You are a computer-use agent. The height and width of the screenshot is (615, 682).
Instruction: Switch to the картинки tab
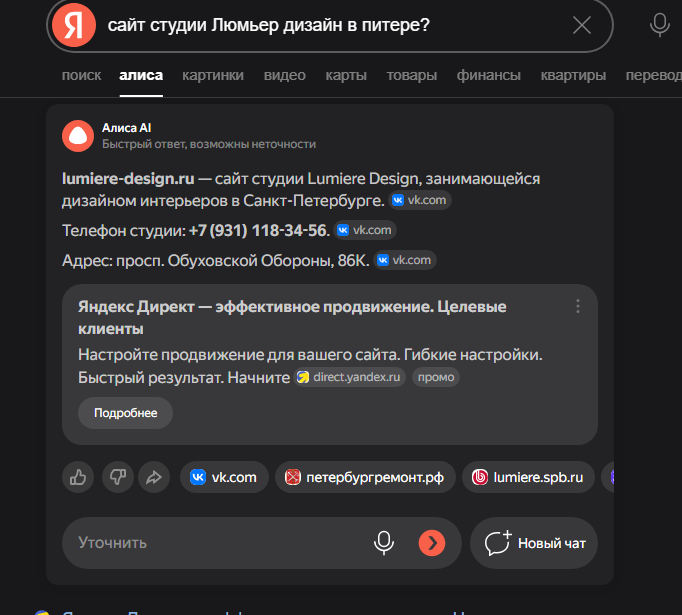point(213,75)
